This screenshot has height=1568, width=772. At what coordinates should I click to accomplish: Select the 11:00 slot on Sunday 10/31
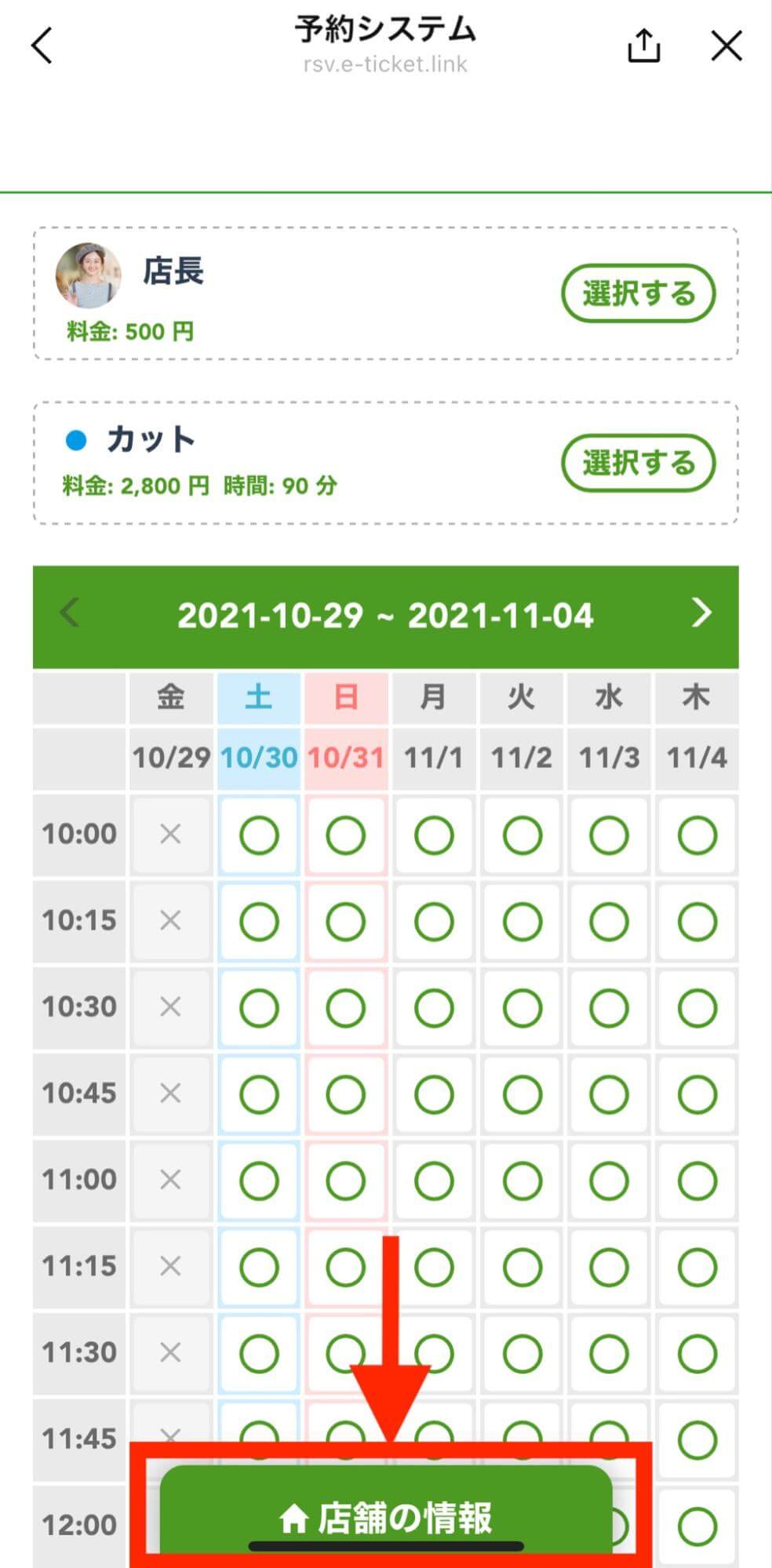pyautogui.click(x=346, y=1179)
